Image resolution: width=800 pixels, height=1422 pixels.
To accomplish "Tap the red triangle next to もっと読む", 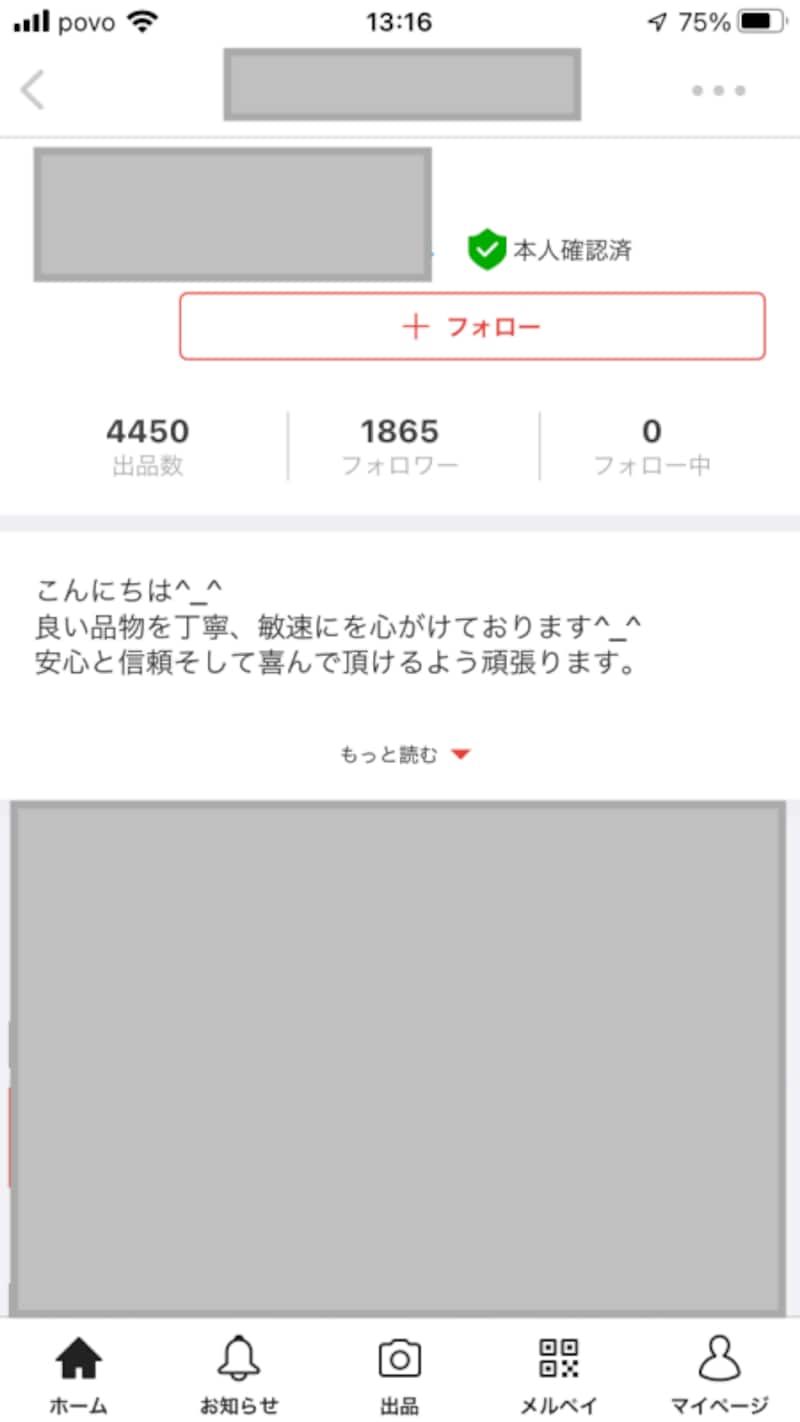I will pyautogui.click(x=459, y=754).
